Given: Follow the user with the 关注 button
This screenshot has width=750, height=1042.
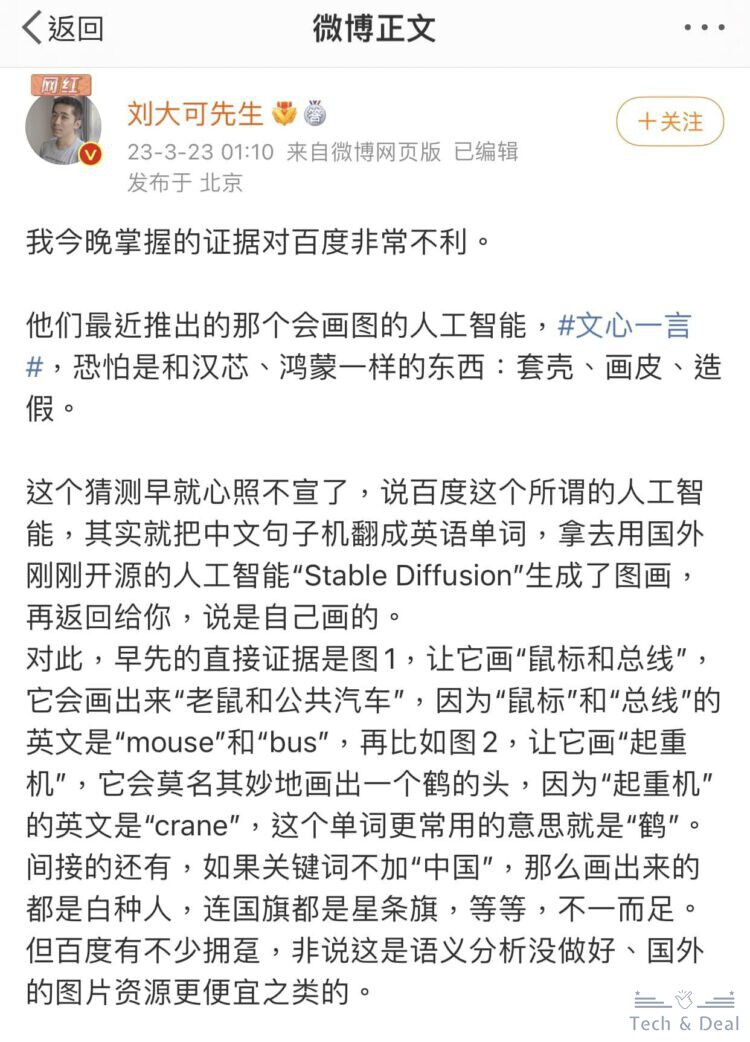Looking at the screenshot, I should tap(670, 122).
